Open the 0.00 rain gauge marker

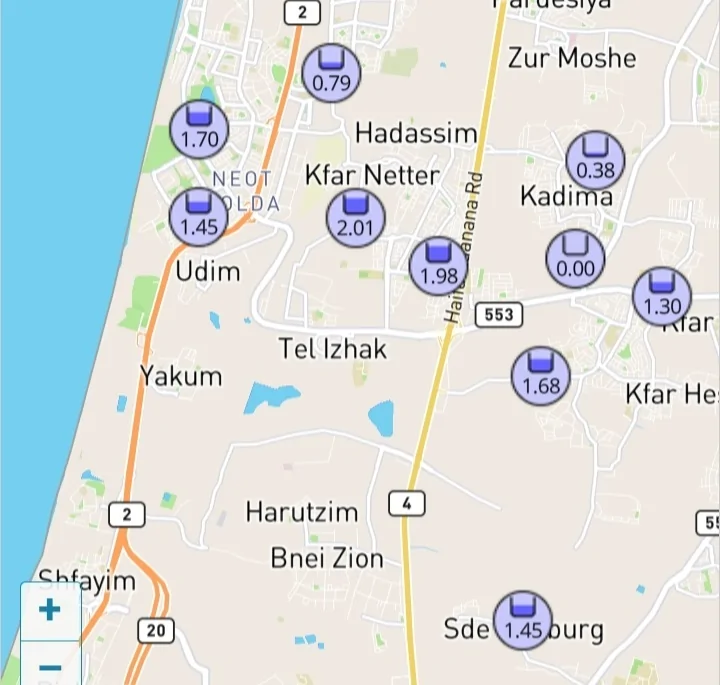coord(575,258)
